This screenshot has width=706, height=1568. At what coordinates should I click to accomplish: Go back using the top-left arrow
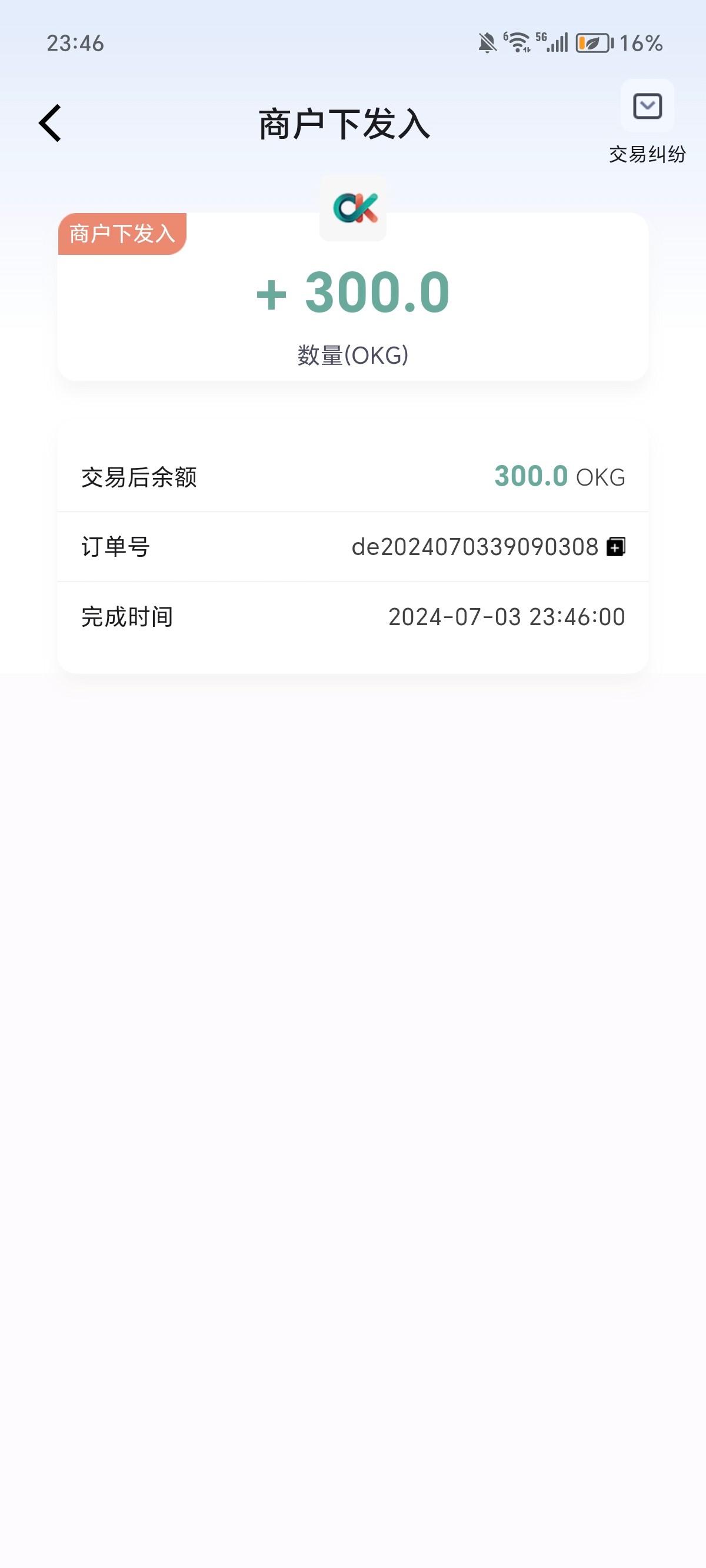[x=51, y=123]
